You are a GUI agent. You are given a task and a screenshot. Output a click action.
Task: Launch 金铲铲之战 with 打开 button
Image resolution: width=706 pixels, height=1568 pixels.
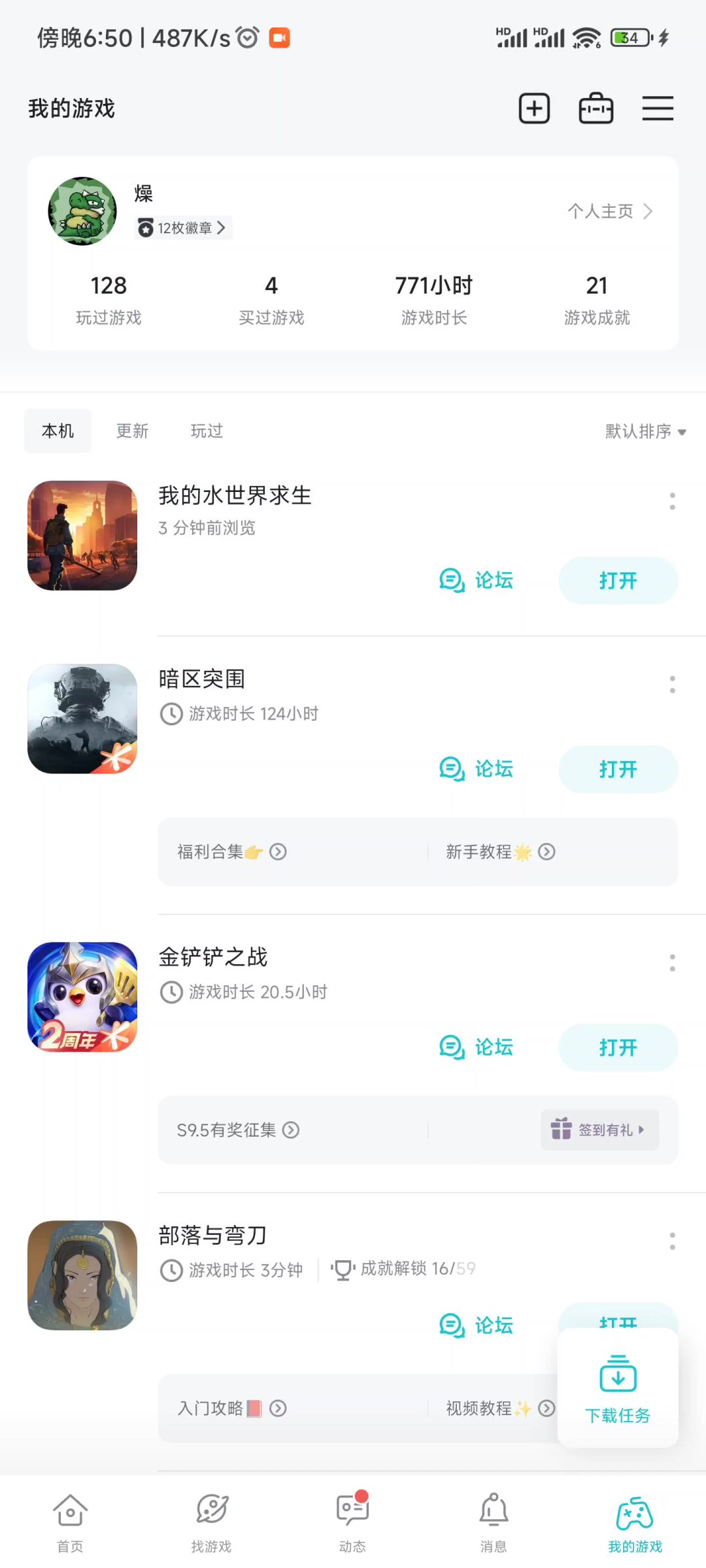(x=618, y=1047)
